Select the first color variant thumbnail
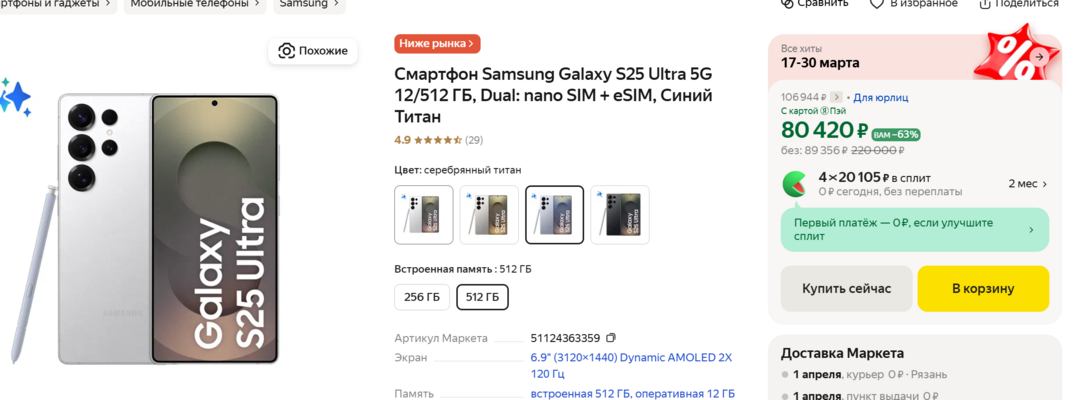This screenshot has width=1090, height=400. click(x=424, y=214)
